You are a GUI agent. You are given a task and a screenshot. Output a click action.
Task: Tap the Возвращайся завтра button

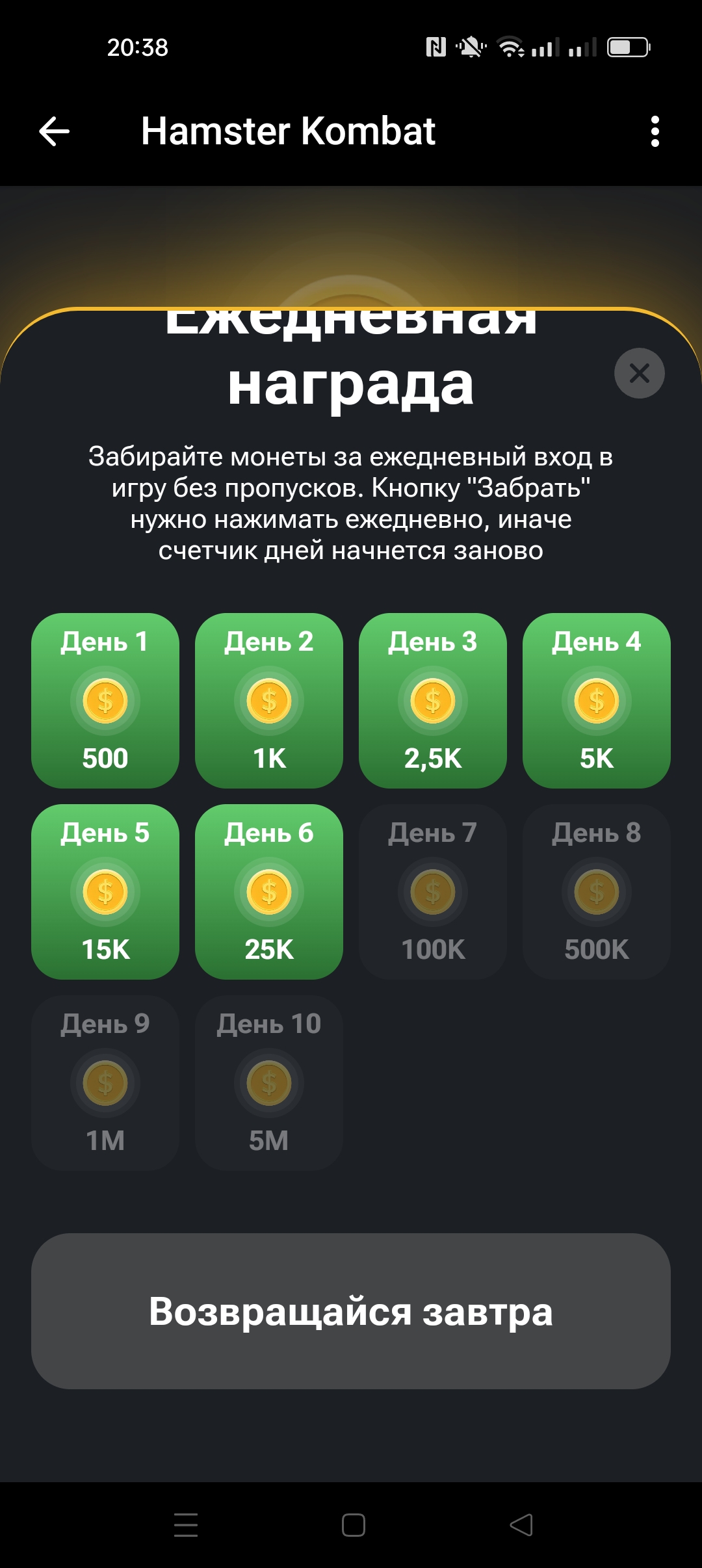click(351, 1311)
